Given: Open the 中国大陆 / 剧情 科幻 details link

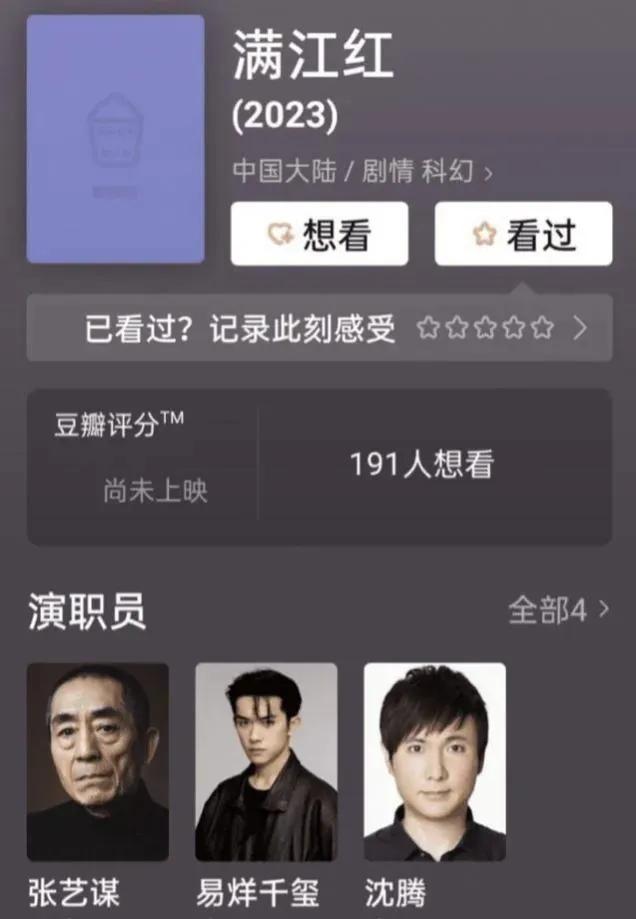Looking at the screenshot, I should pyautogui.click(x=362, y=172).
